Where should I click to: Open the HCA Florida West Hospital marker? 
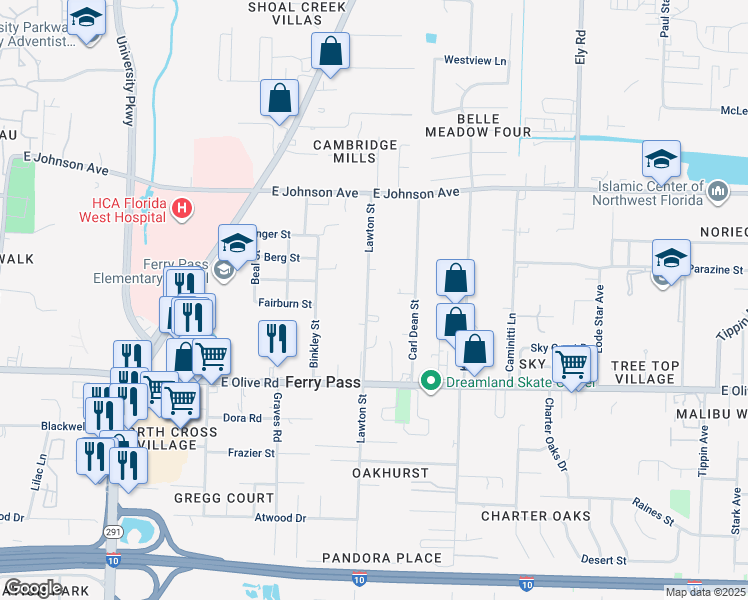coord(182,209)
